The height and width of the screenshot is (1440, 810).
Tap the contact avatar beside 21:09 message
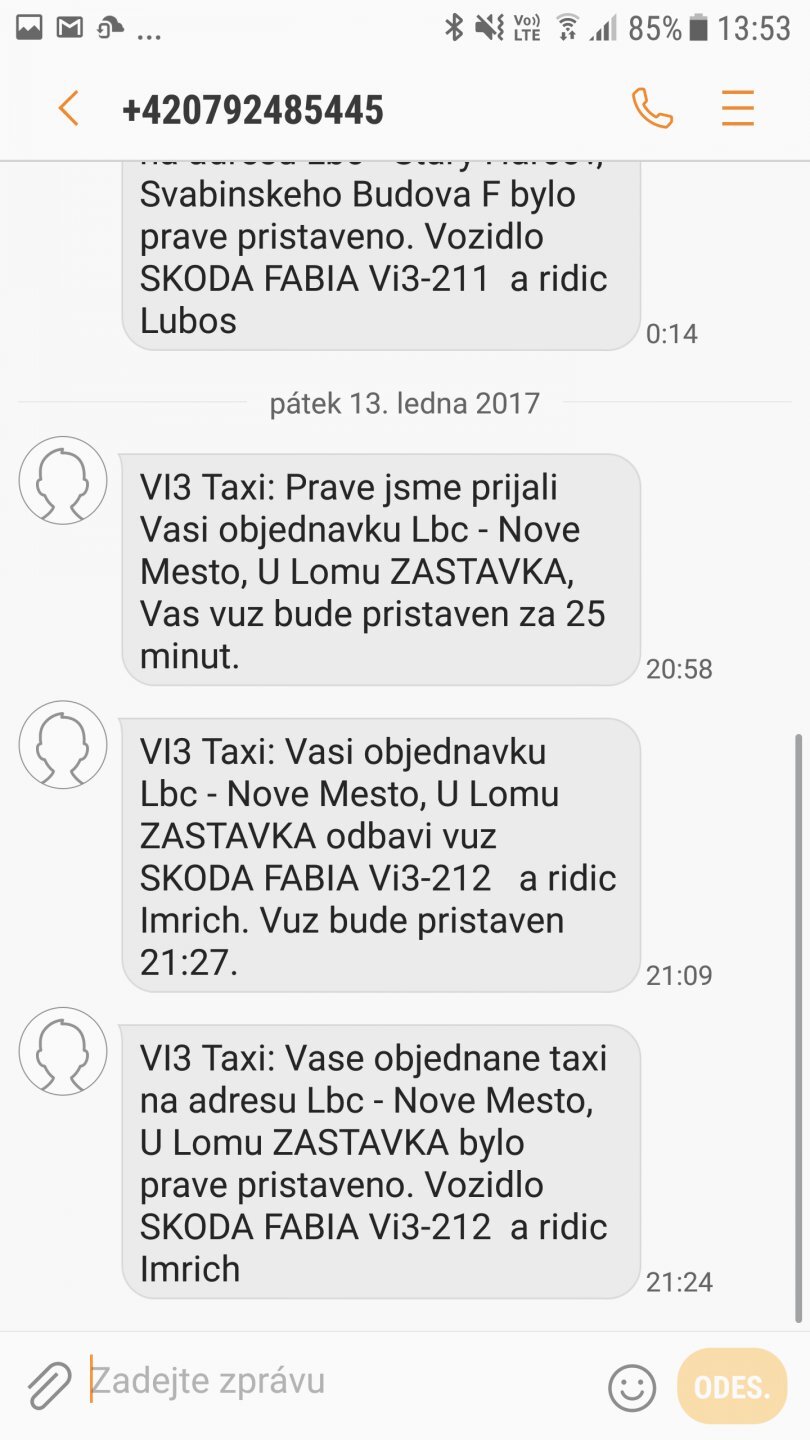tap(63, 744)
